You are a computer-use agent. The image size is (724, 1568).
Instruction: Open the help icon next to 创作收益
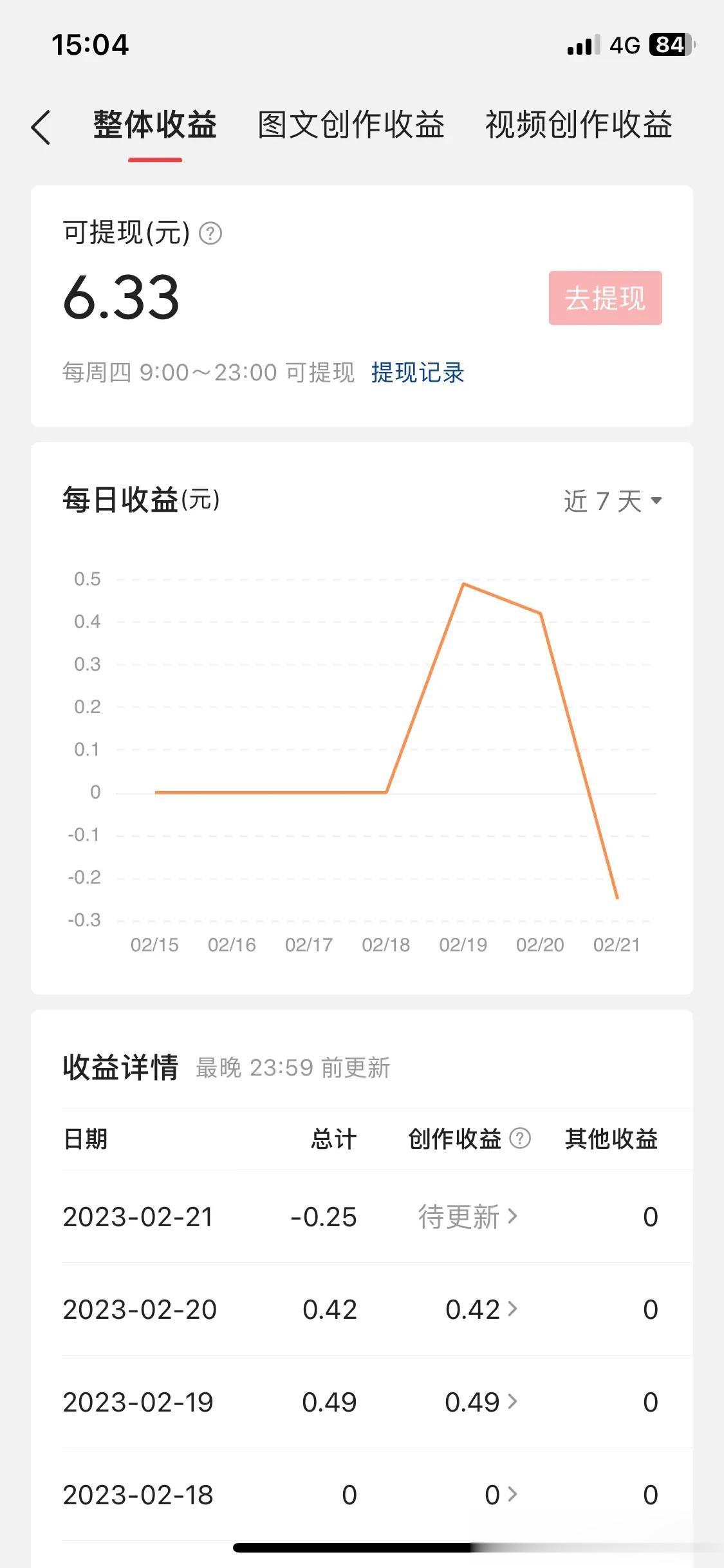[x=520, y=1138]
